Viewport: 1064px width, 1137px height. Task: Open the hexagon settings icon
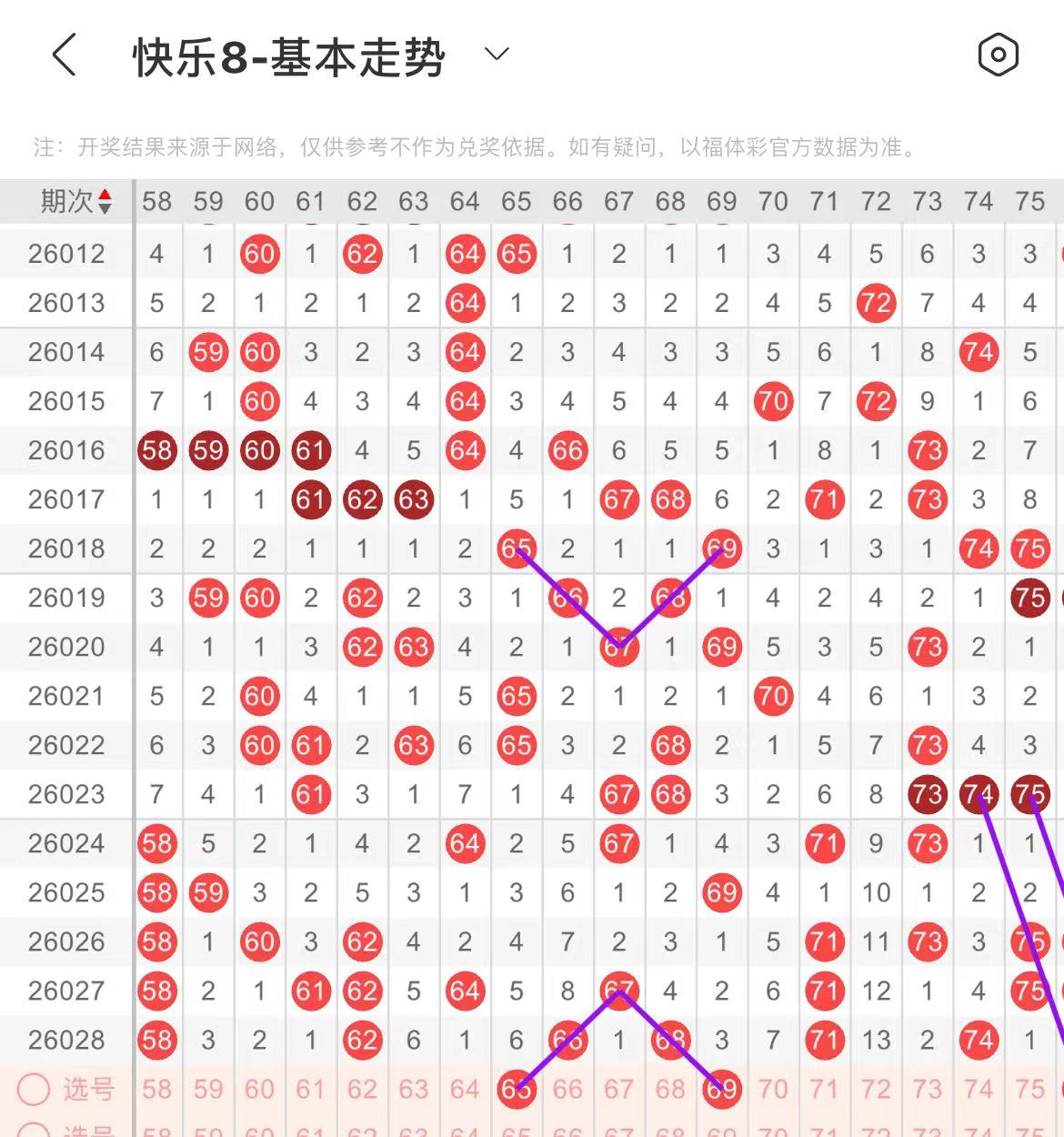click(998, 55)
